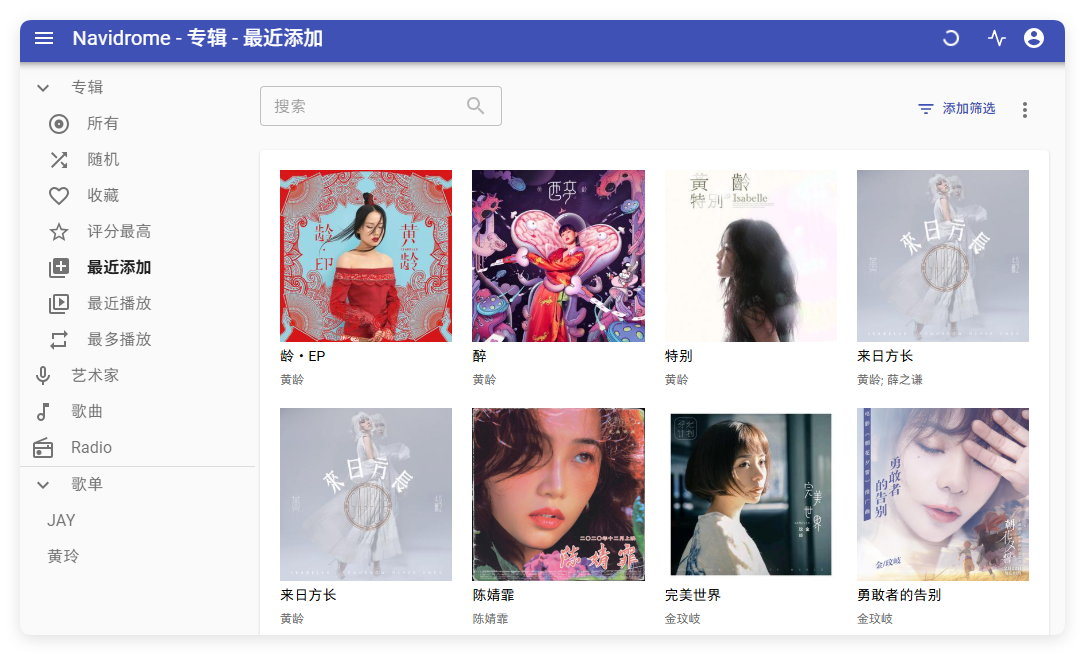Show 所有 albums
This screenshot has width=1085, height=655.
pyautogui.click(x=102, y=124)
